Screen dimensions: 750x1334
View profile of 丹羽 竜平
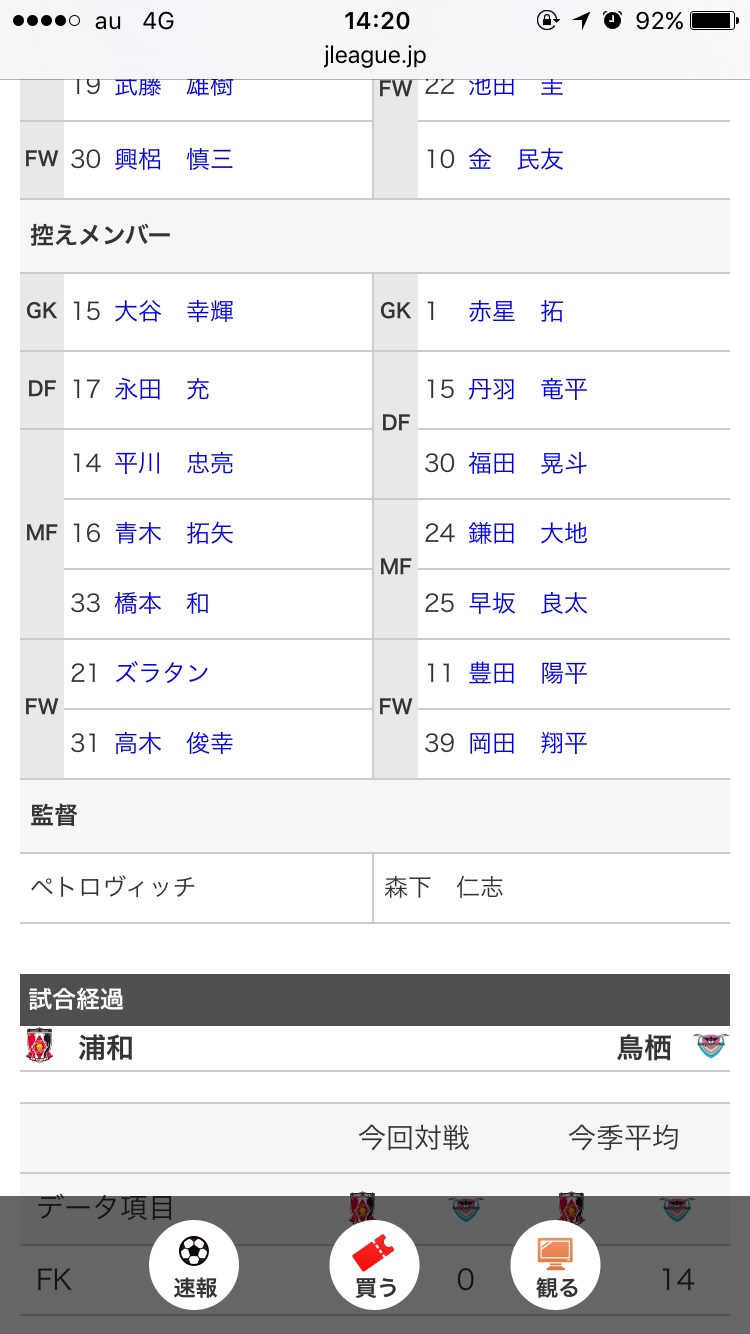(528, 389)
